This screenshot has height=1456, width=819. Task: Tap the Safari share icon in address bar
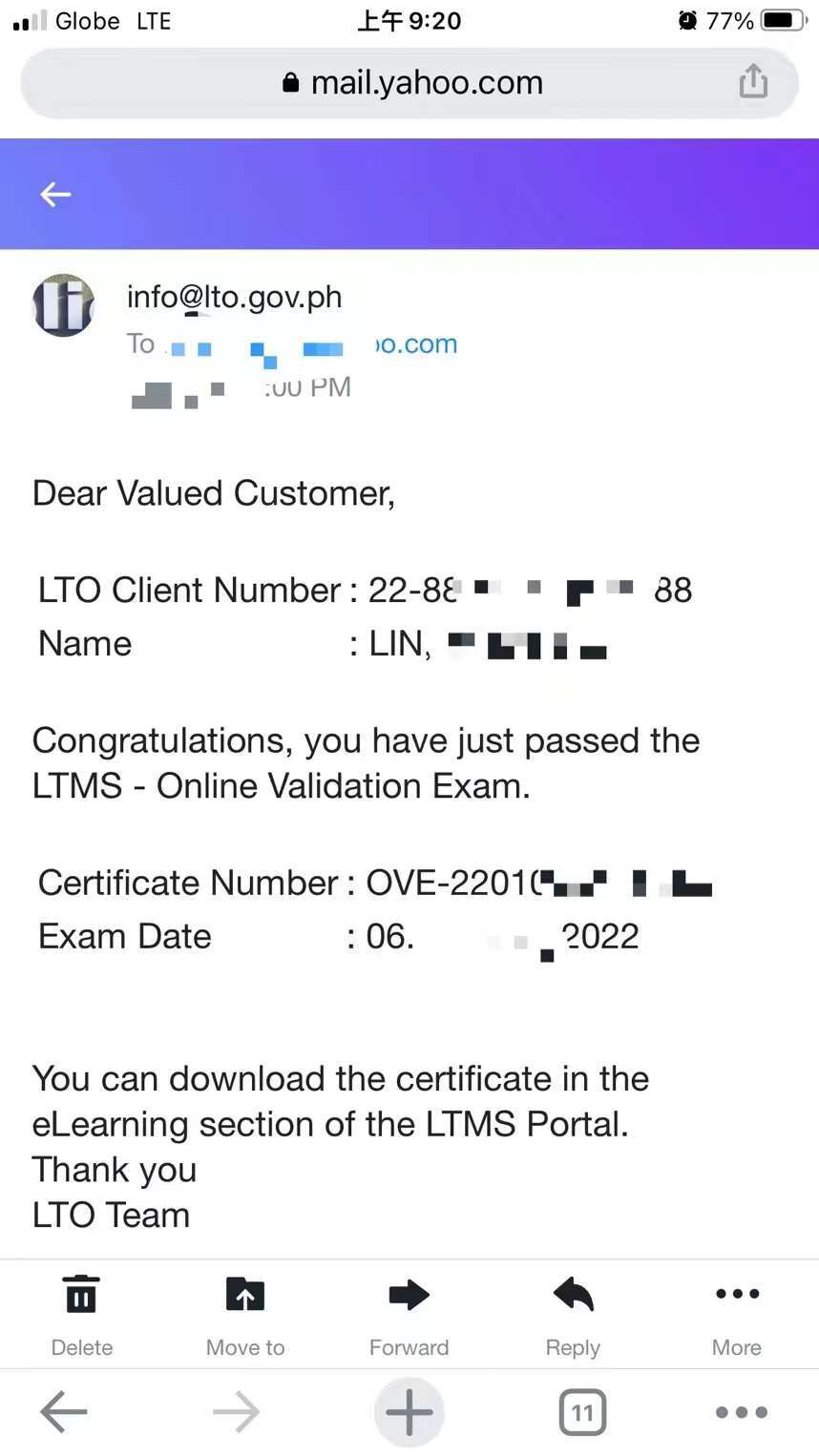[752, 82]
